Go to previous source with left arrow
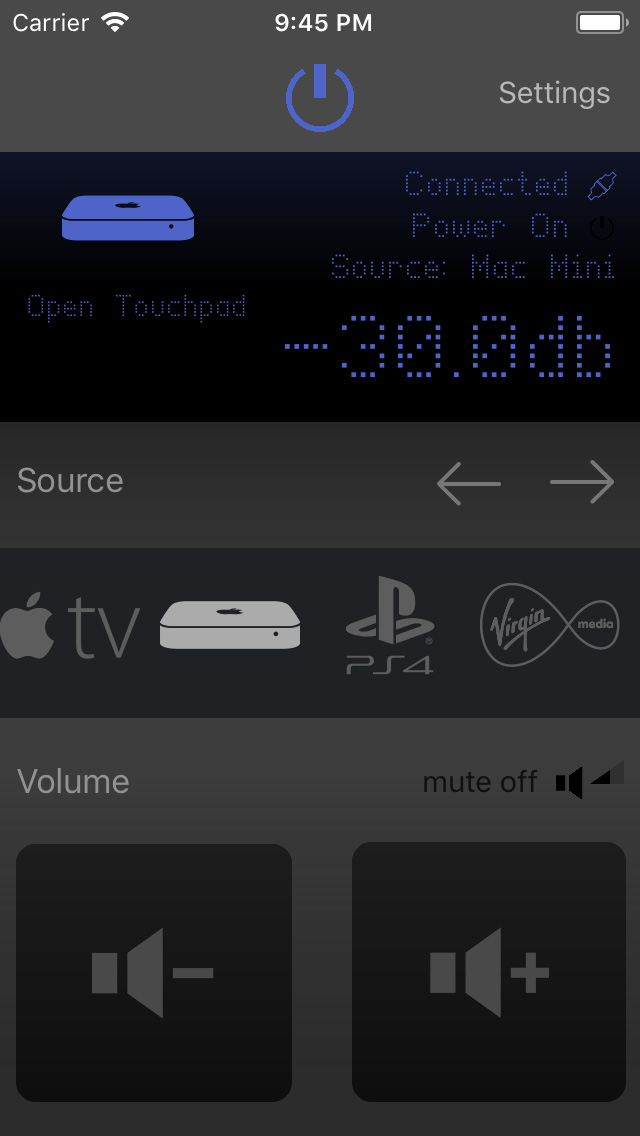The width and height of the screenshot is (640, 1136). click(x=469, y=483)
